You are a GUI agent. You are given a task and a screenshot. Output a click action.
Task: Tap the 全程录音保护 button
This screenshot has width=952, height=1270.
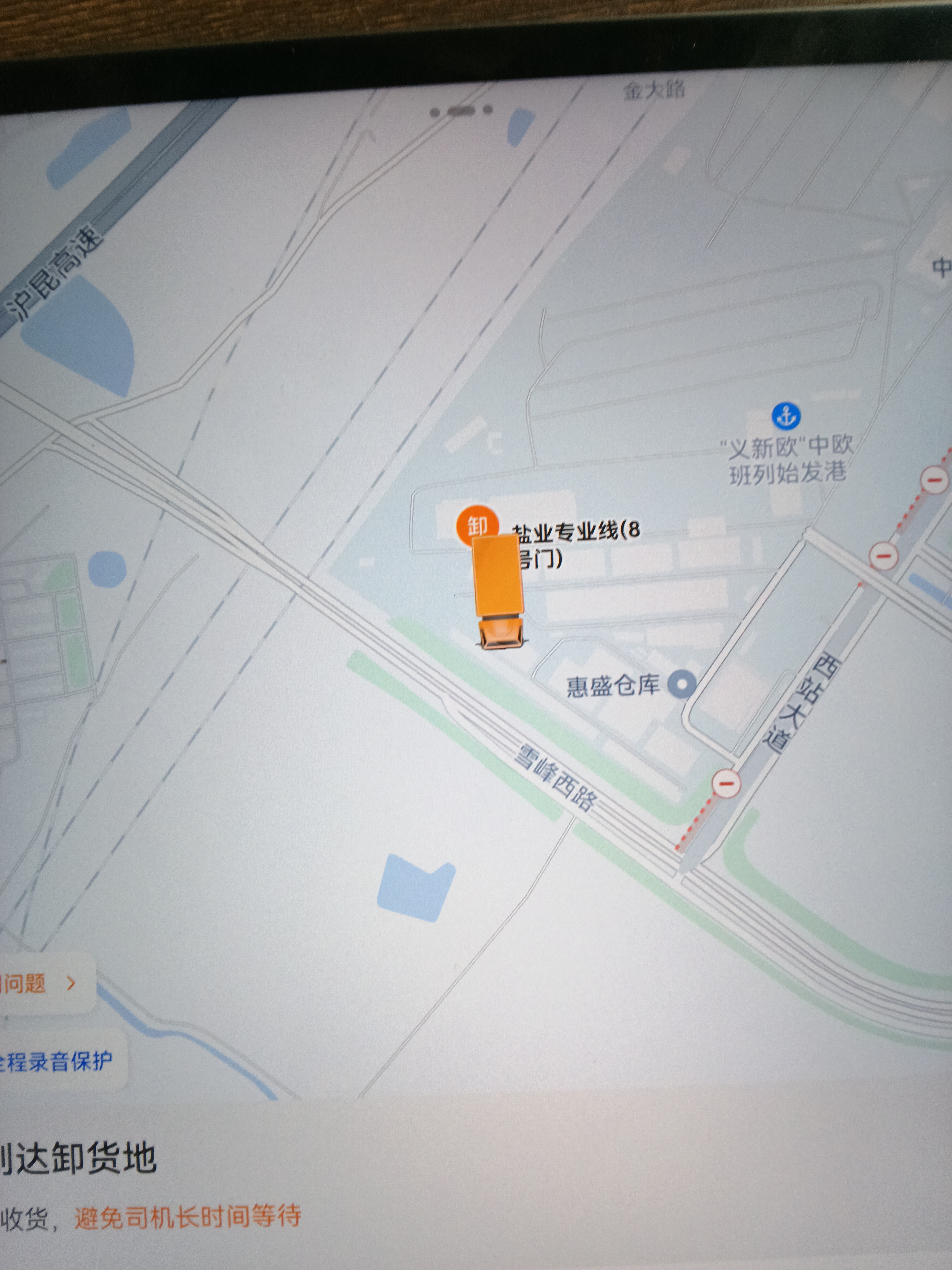pos(57,1061)
